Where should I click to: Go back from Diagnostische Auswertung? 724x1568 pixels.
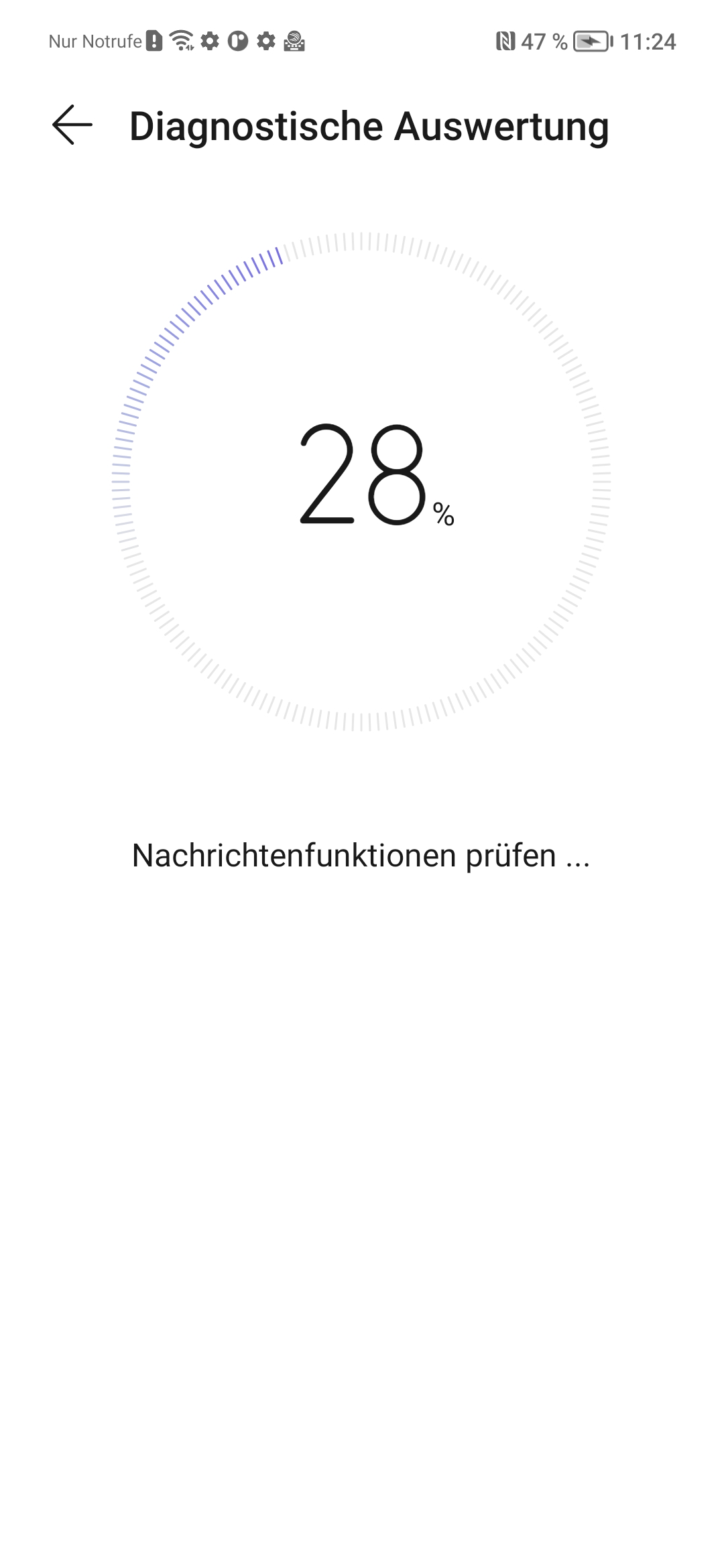72,125
